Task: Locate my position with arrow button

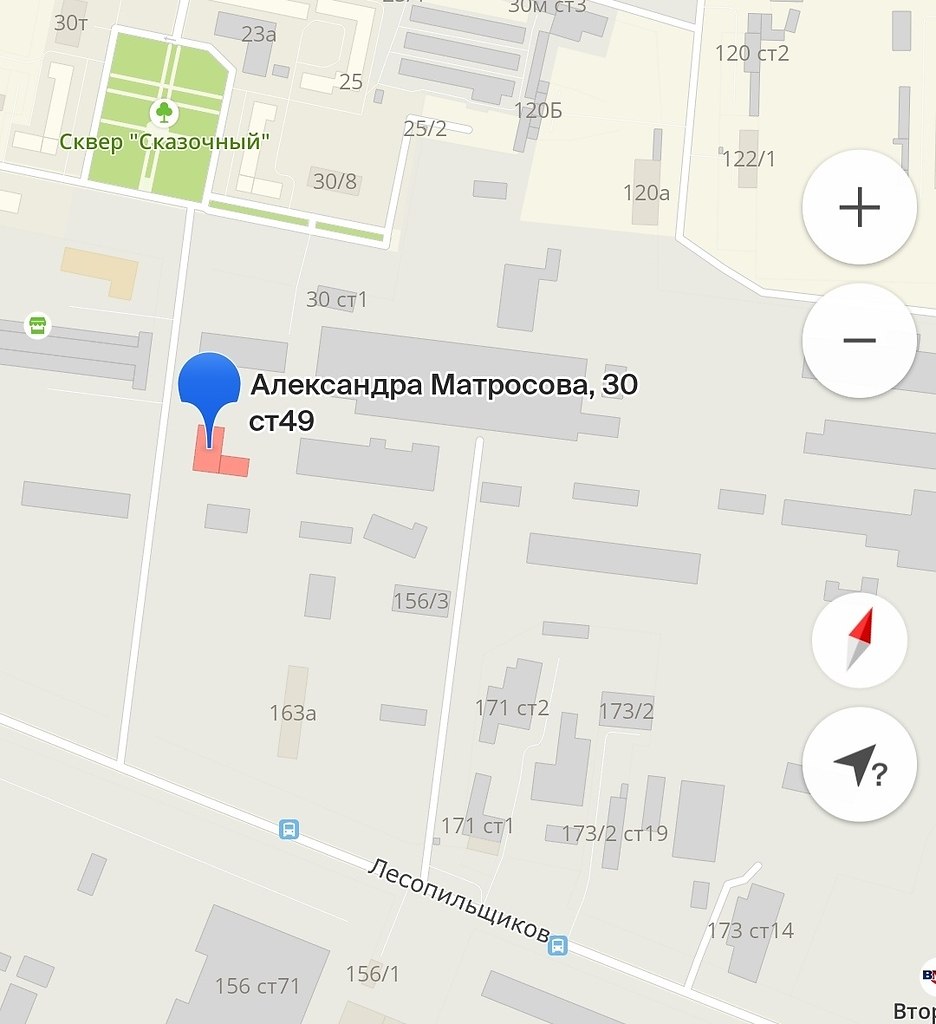Action: coord(859,764)
